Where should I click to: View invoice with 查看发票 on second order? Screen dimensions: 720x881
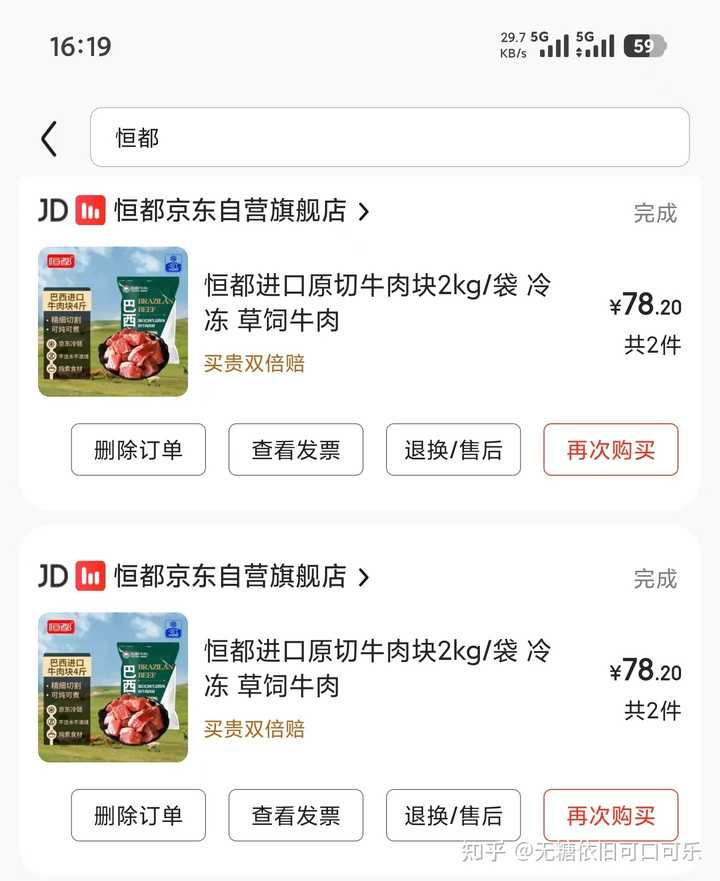point(296,816)
